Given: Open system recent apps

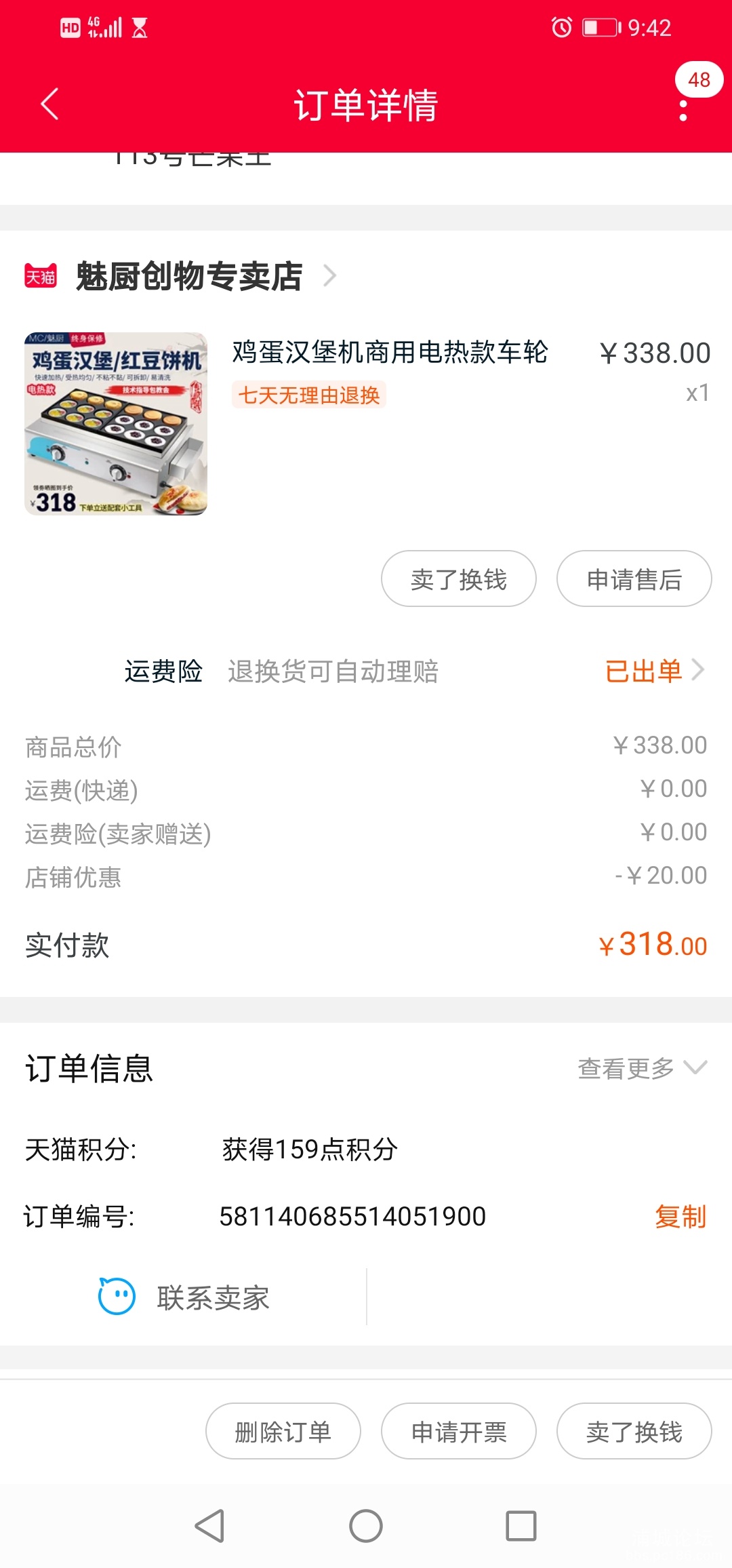Looking at the screenshot, I should click(x=521, y=1526).
